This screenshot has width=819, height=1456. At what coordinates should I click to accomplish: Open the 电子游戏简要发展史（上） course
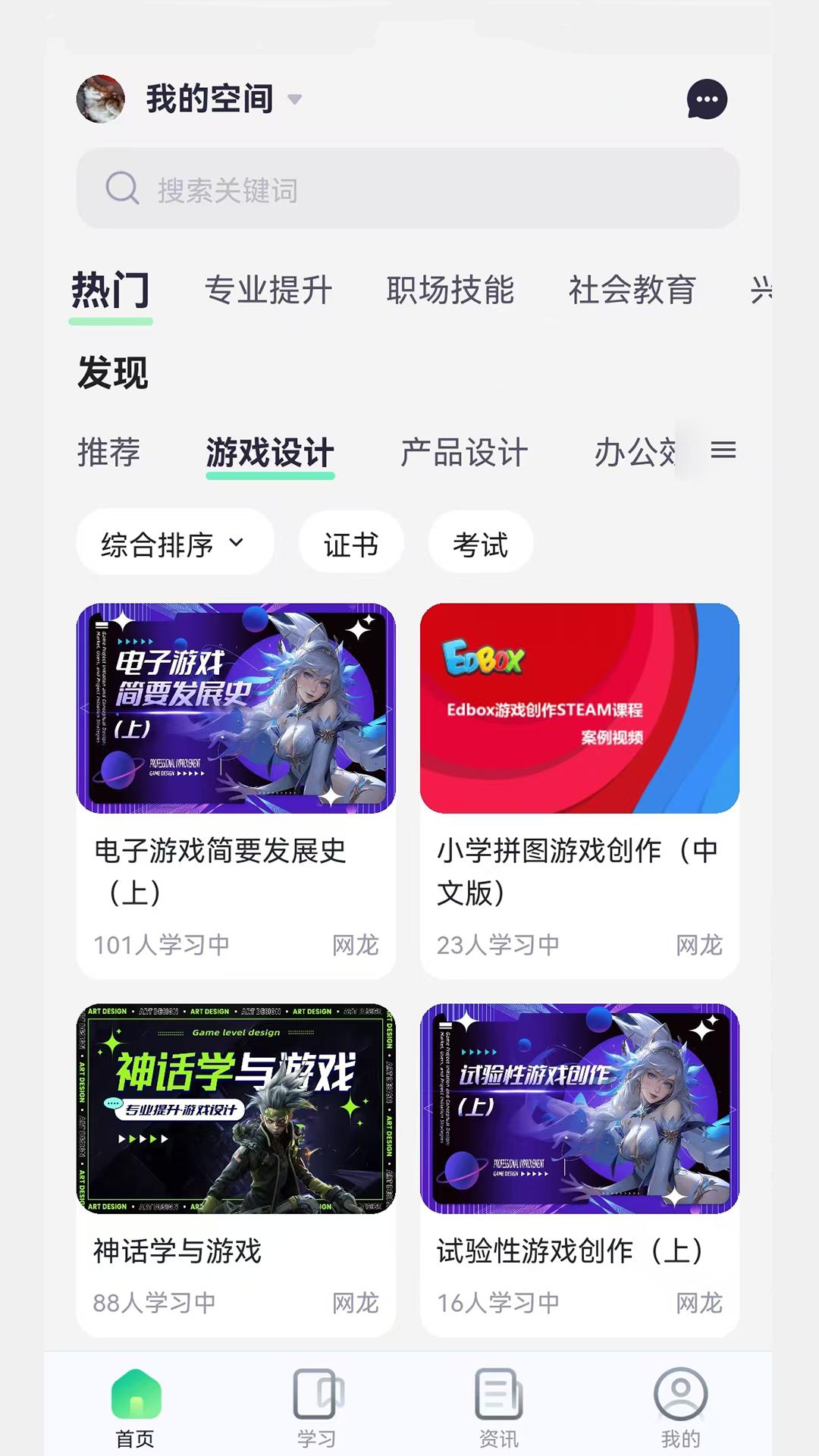coord(236,789)
